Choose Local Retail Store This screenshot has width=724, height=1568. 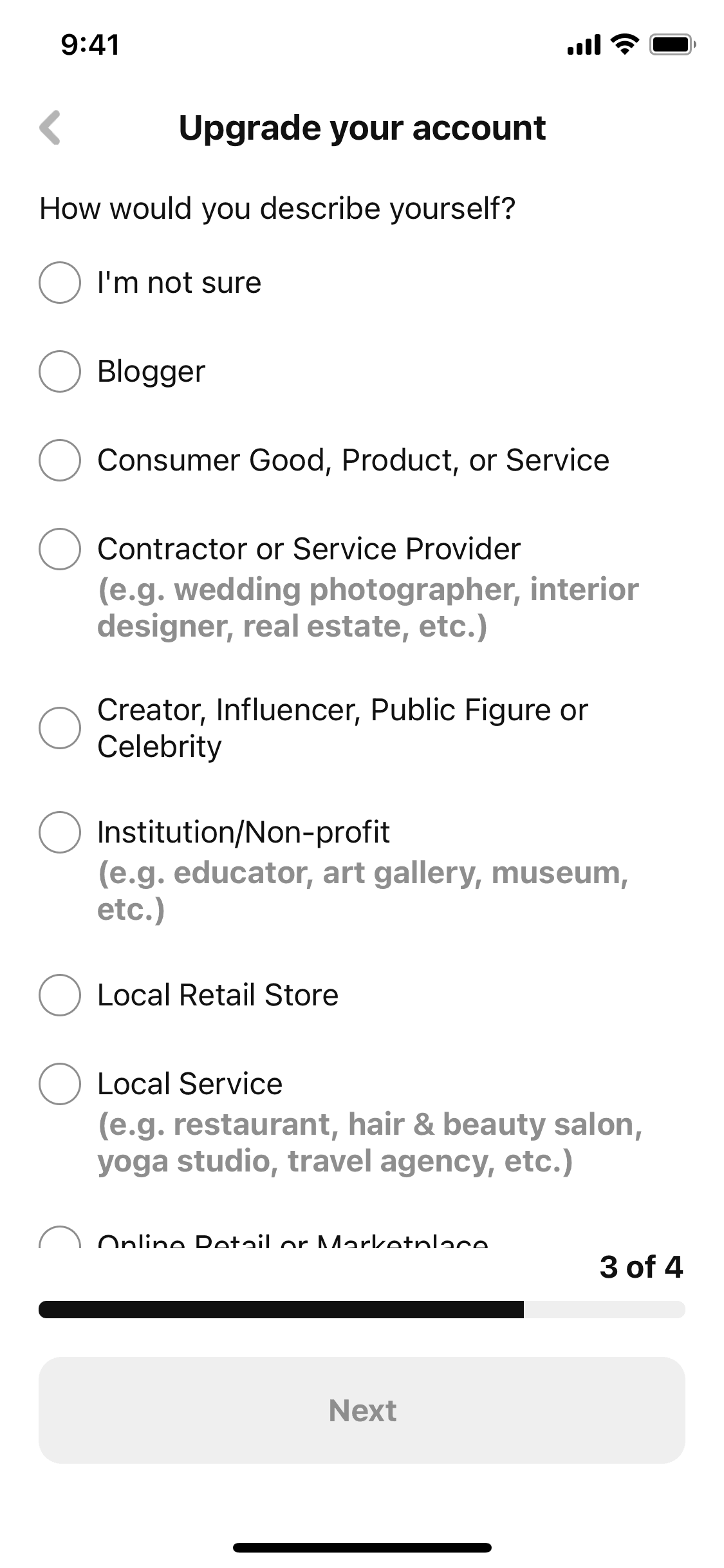(60, 994)
